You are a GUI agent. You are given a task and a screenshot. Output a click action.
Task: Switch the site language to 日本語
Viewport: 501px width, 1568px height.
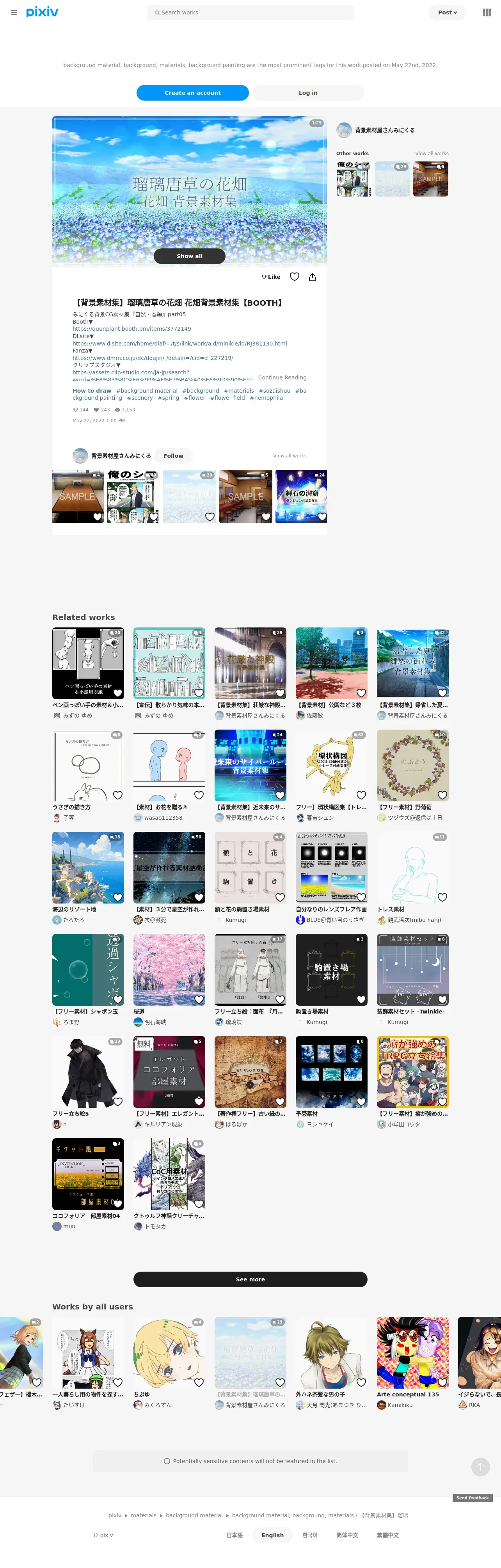[235, 1535]
